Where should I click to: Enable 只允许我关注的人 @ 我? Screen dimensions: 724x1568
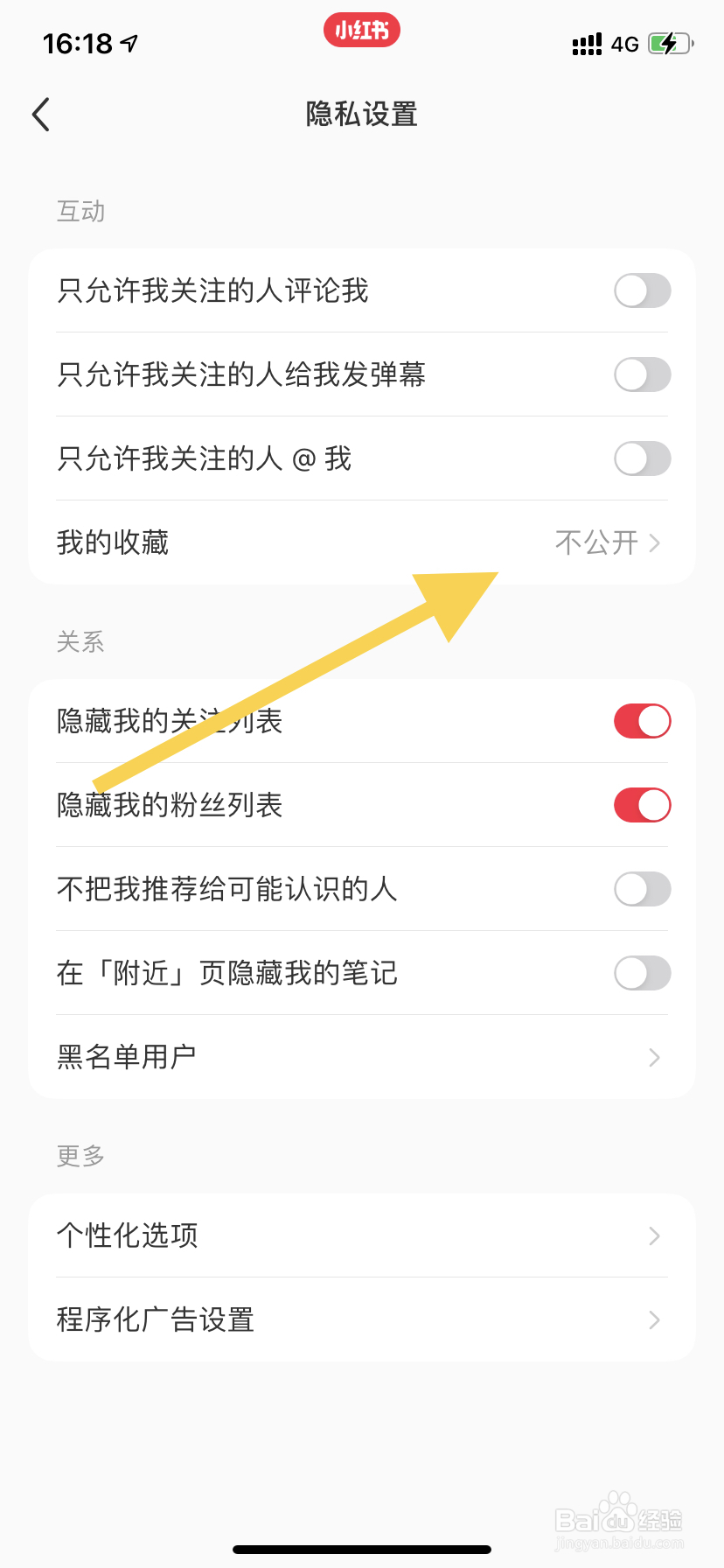pos(641,458)
